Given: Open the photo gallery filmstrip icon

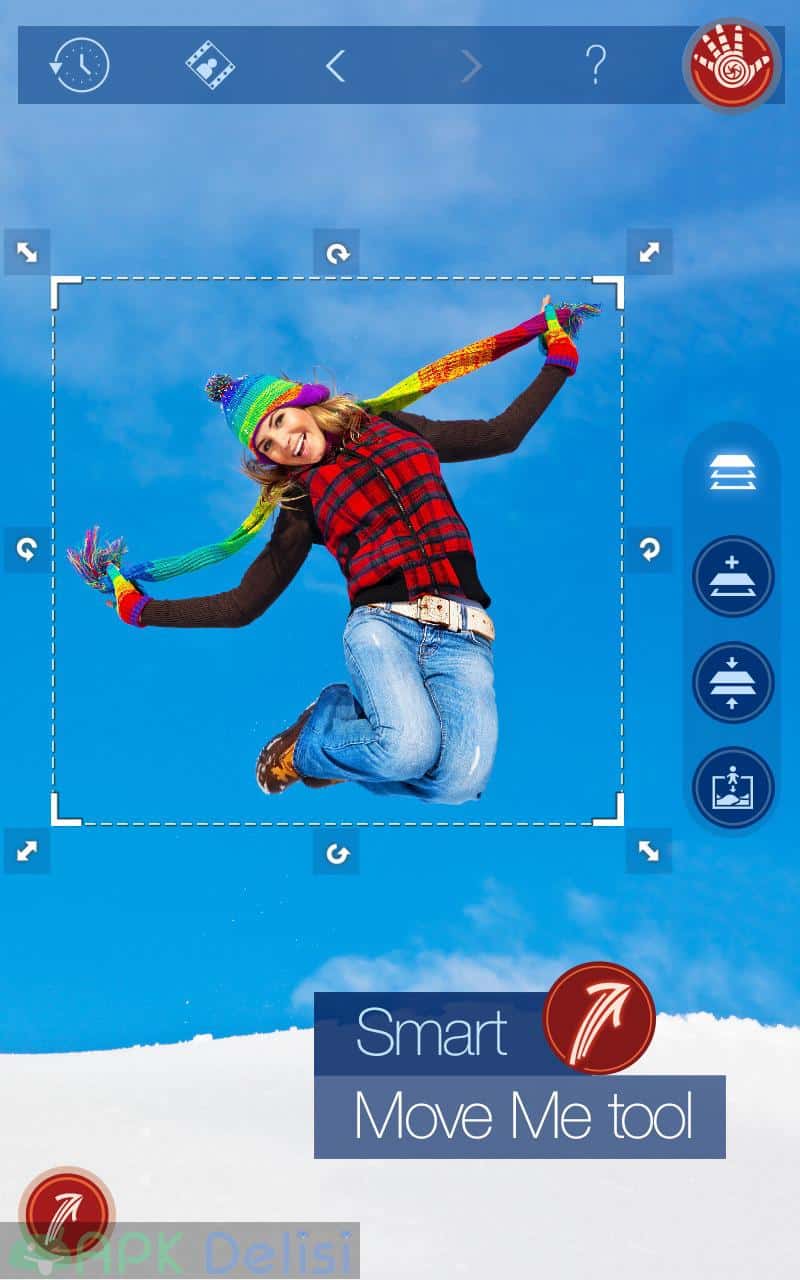Looking at the screenshot, I should pyautogui.click(x=210, y=66).
